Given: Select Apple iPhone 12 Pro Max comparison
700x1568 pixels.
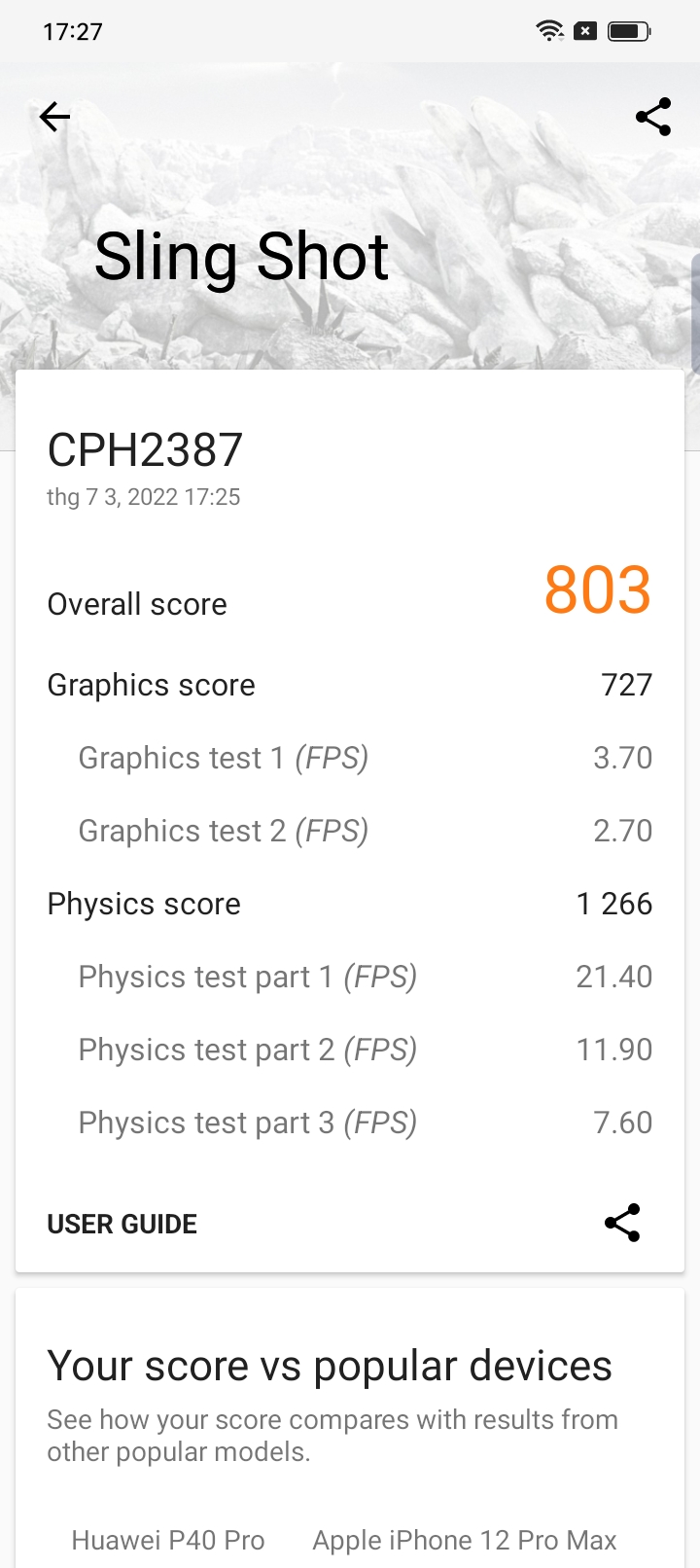Looking at the screenshot, I should coord(465,1540).
